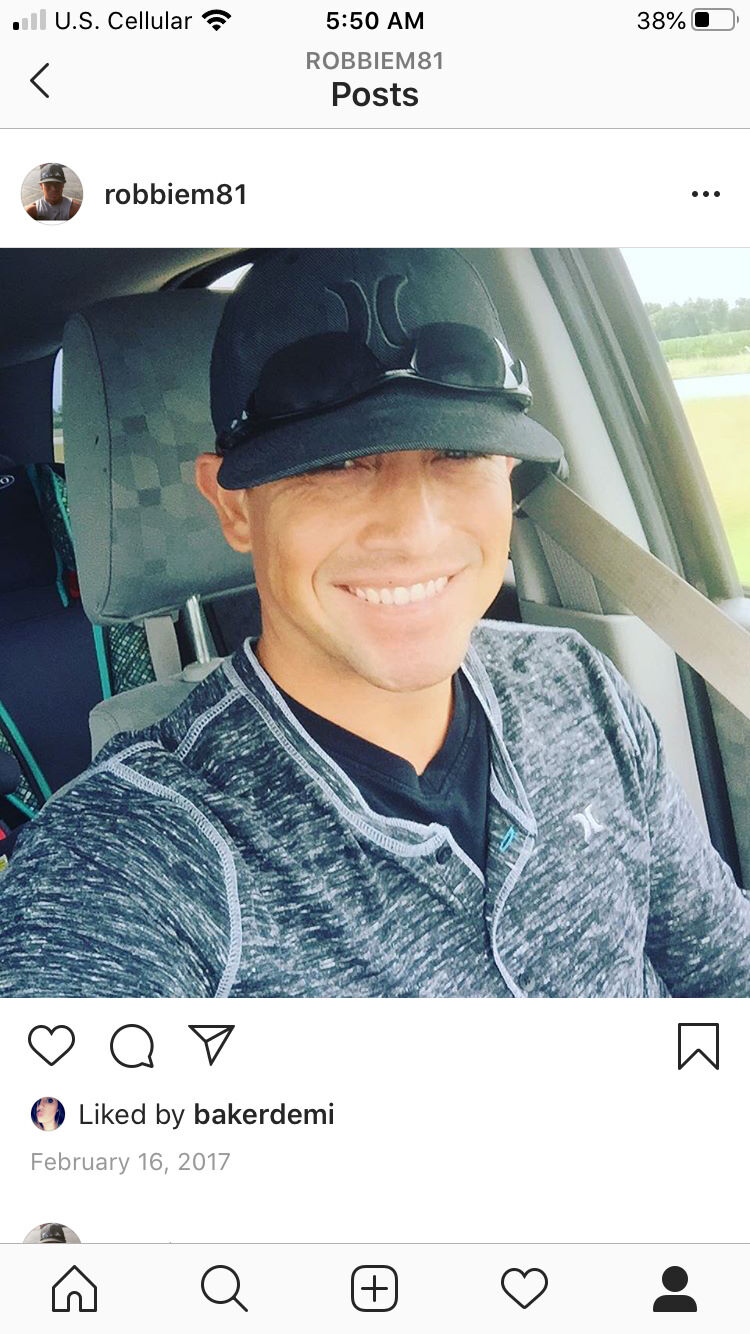Image resolution: width=750 pixels, height=1334 pixels.
Task: Like the post with the heart icon
Action: (52, 1046)
